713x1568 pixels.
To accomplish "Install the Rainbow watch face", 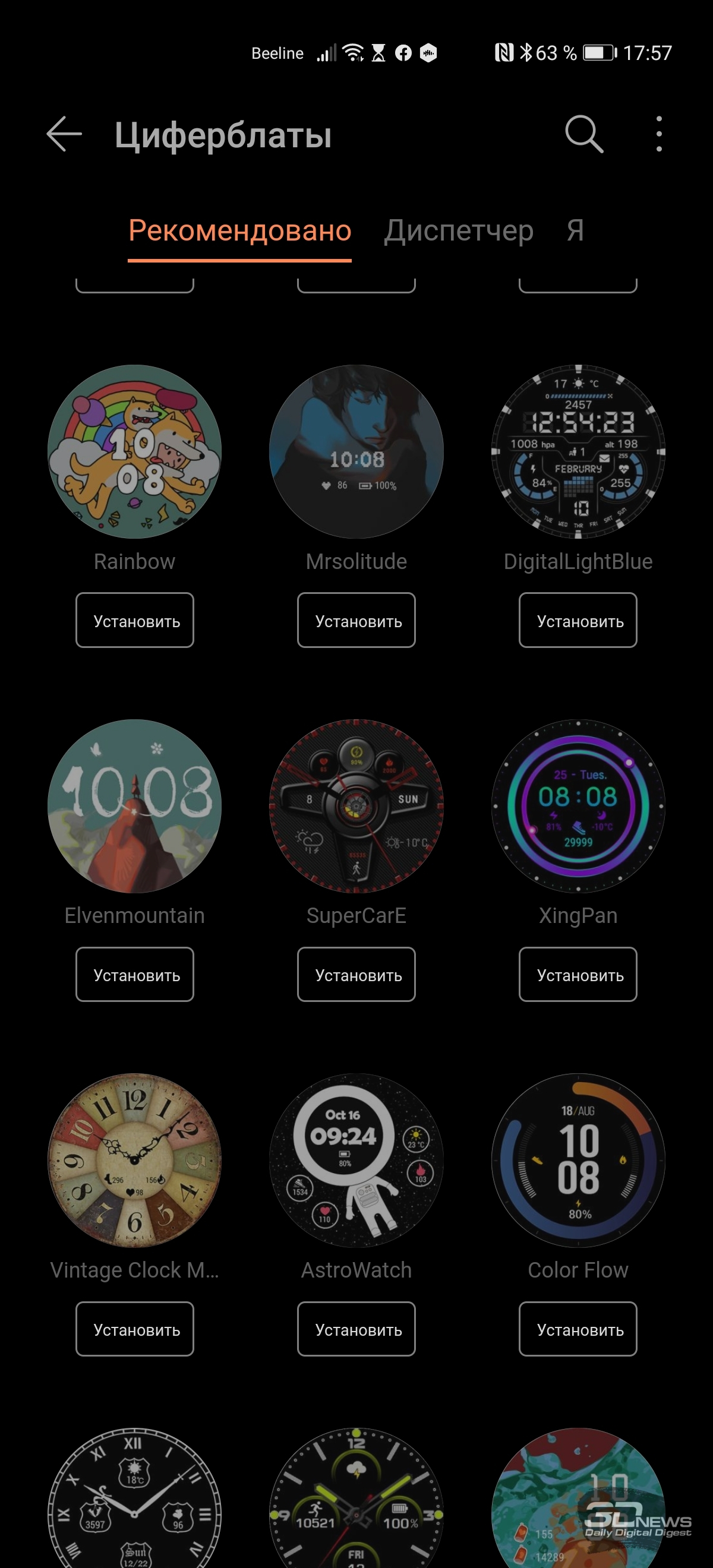I will tap(134, 620).
